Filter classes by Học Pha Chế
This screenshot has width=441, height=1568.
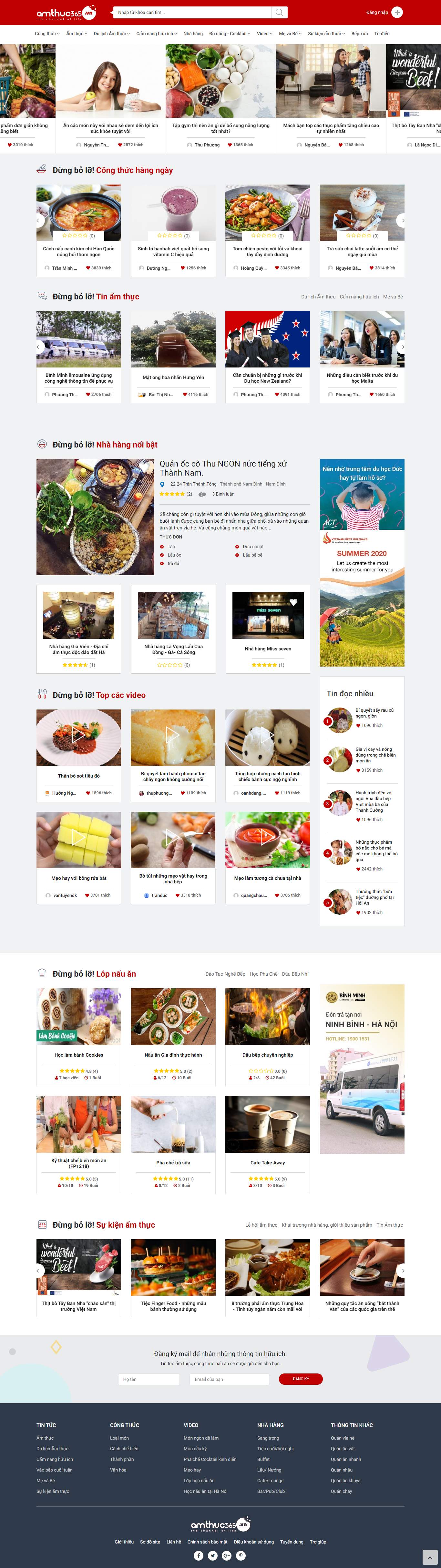[x=263, y=974]
